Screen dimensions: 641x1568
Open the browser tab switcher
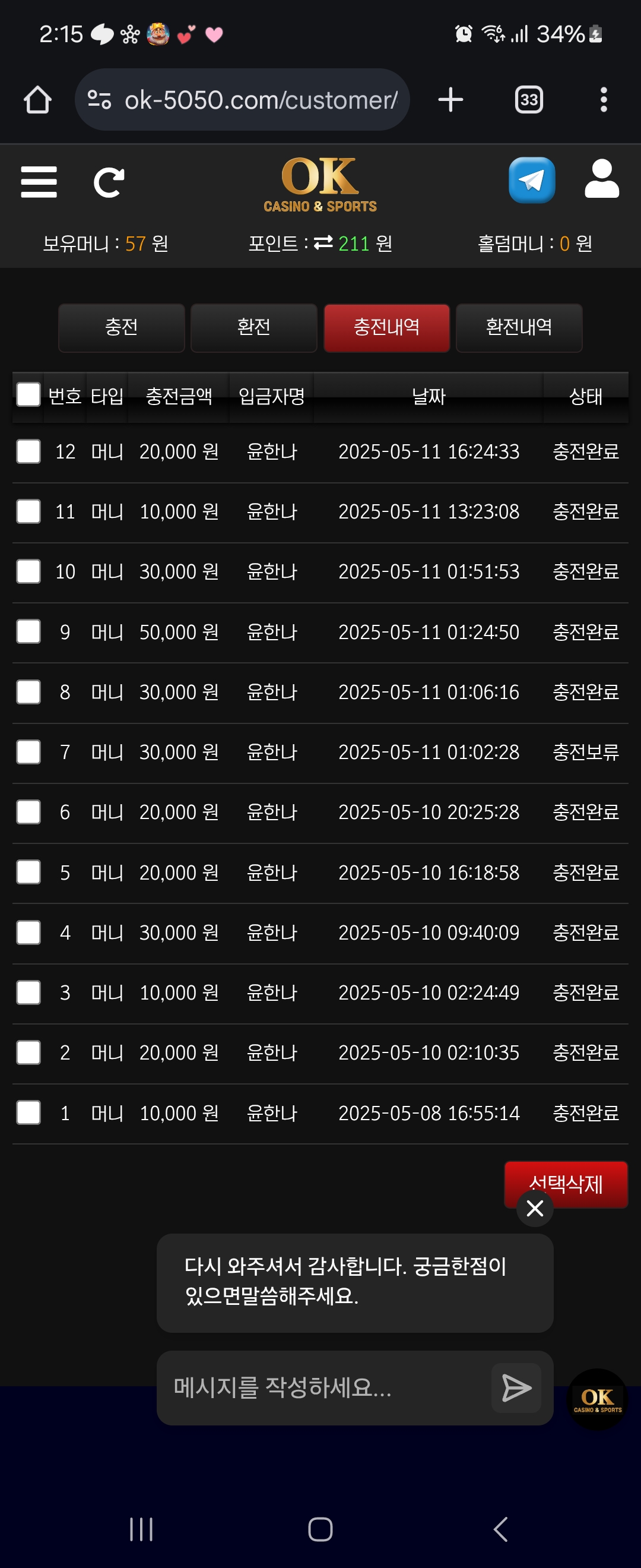[529, 100]
